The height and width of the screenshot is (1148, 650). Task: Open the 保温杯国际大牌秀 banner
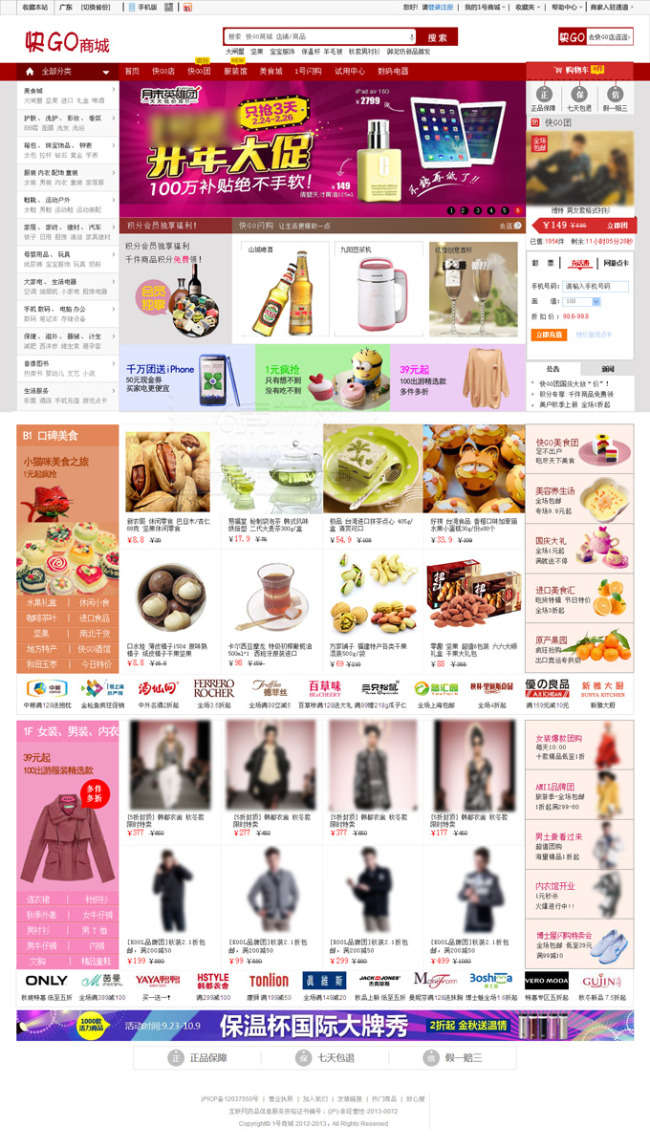(x=324, y=1025)
